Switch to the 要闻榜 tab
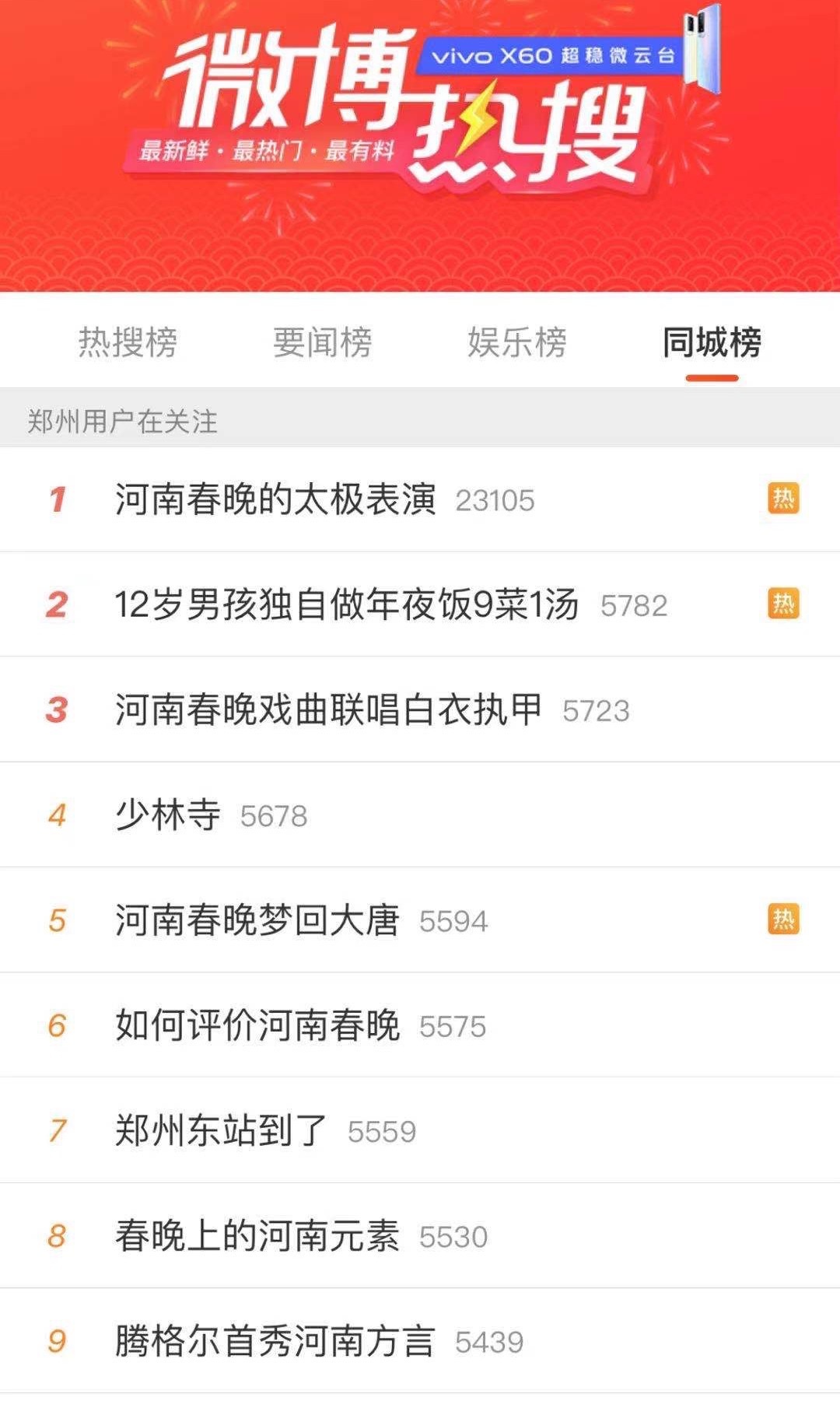This screenshot has width=840, height=1408. click(x=323, y=342)
